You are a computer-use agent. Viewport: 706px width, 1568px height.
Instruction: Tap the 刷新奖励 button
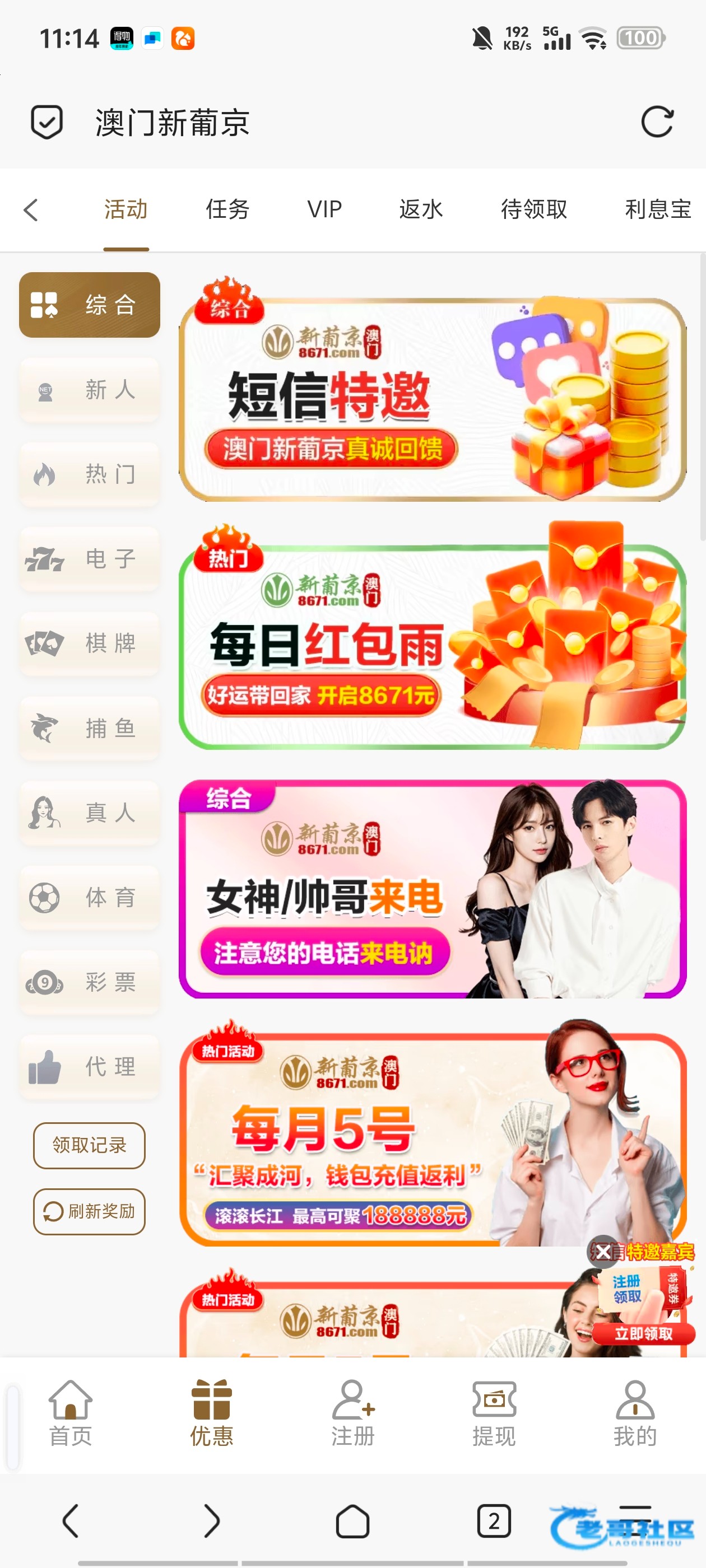point(89,1211)
